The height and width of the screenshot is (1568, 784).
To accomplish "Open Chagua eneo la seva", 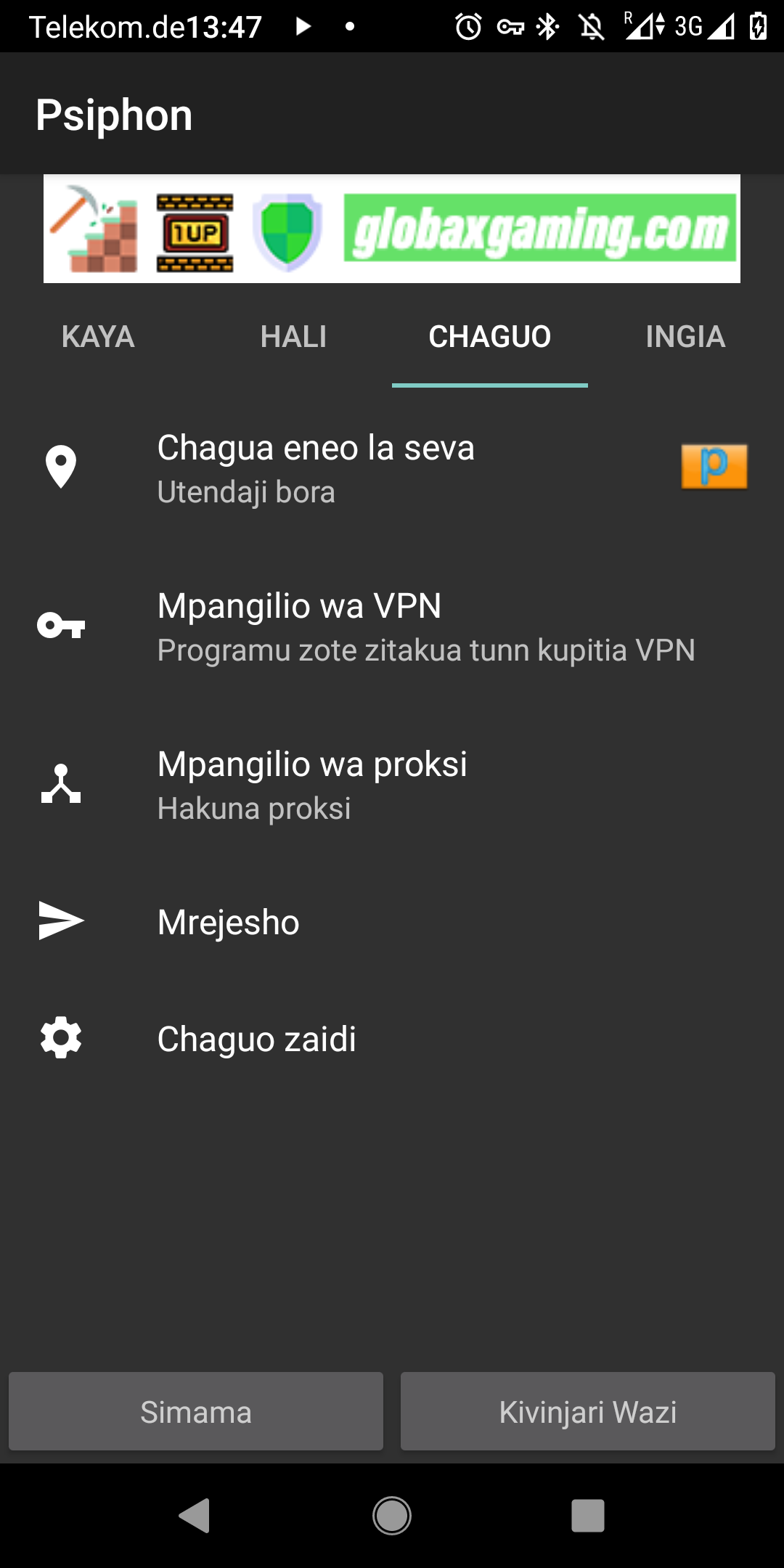I will [x=392, y=468].
